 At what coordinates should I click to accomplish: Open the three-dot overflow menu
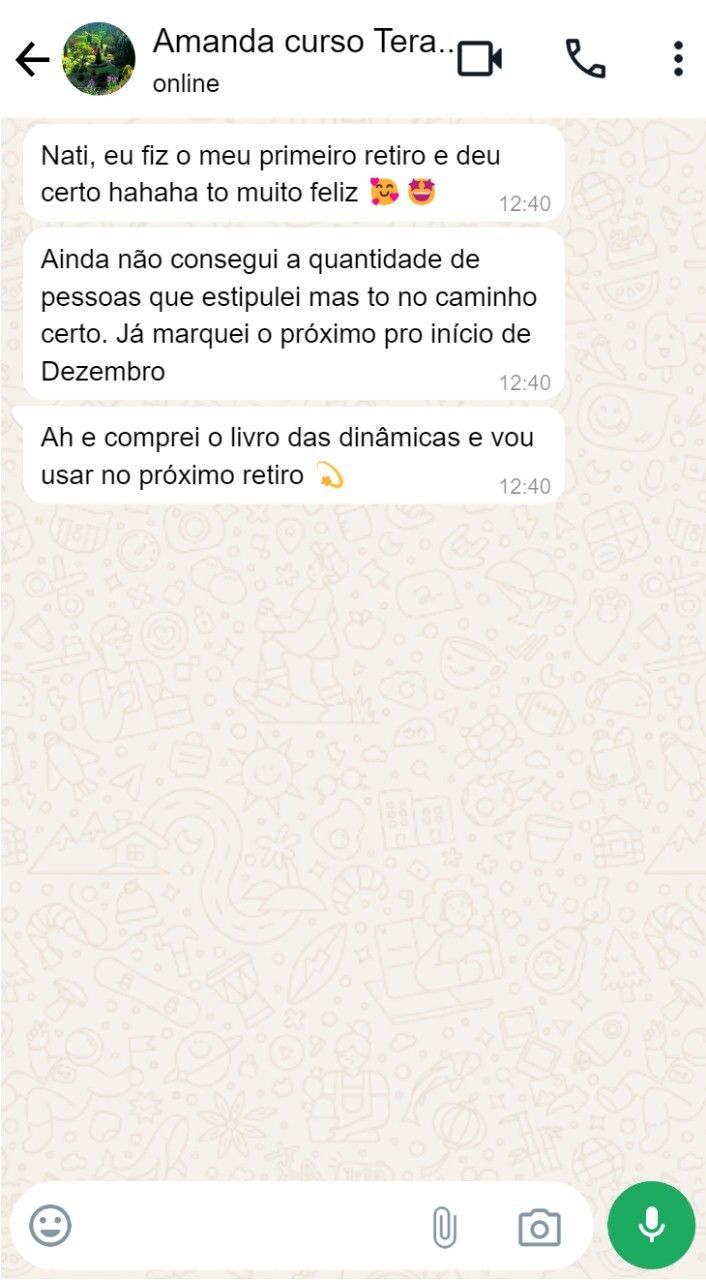[x=678, y=59]
